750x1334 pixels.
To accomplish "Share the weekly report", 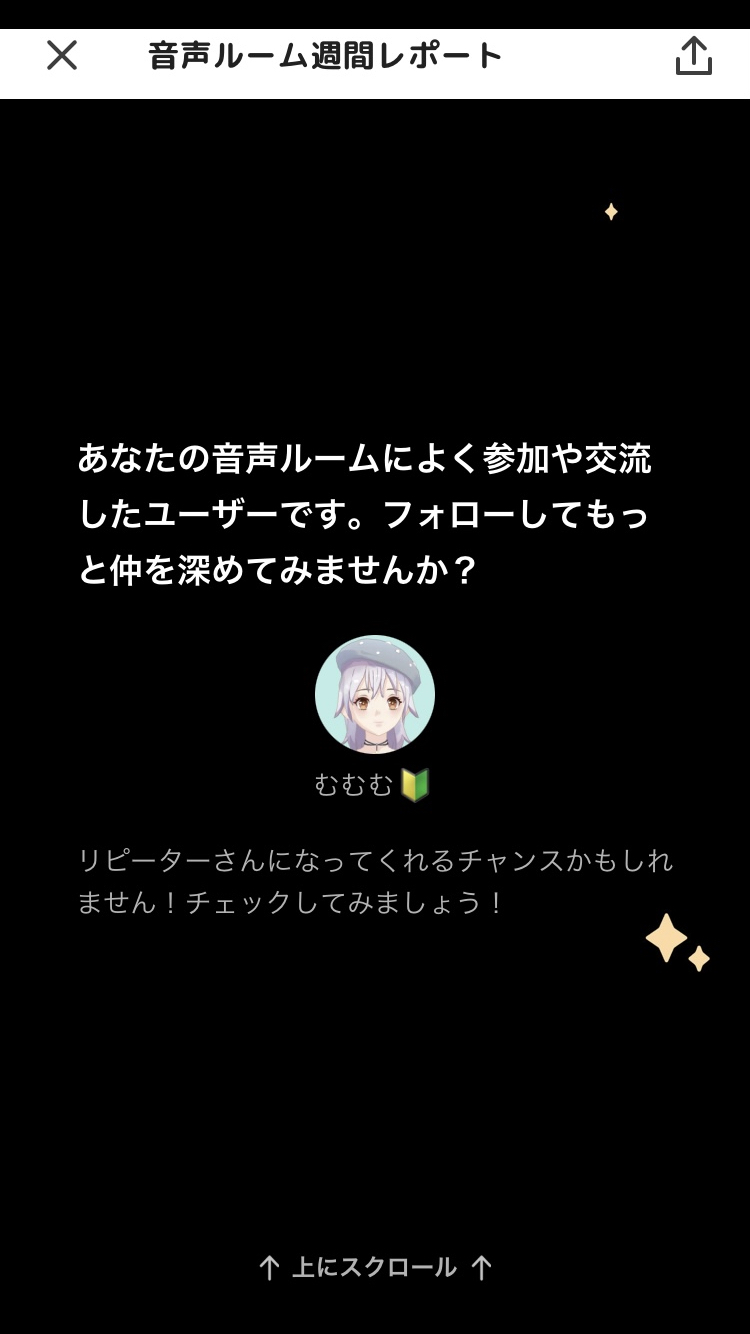I will click(x=693, y=56).
